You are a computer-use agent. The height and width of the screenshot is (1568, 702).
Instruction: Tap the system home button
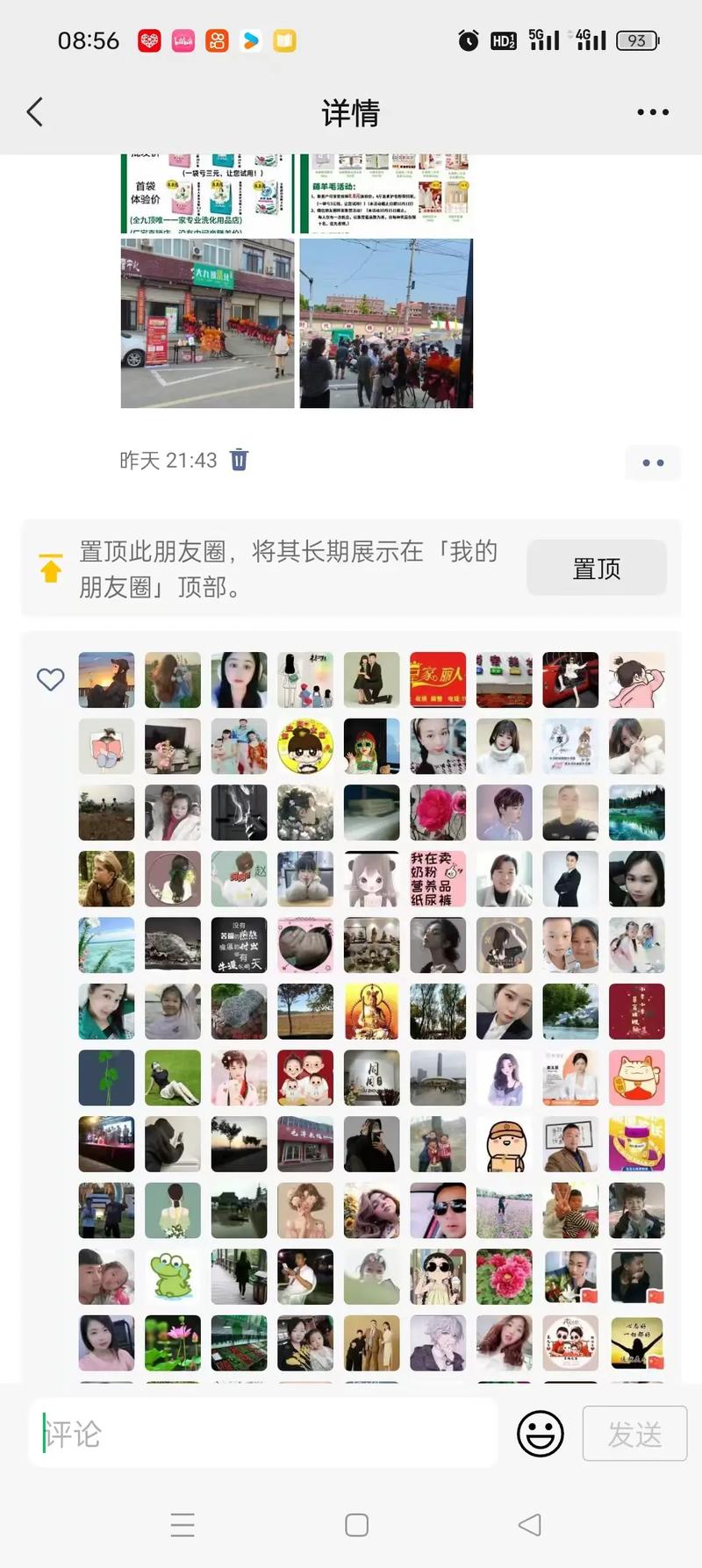[x=356, y=1524]
